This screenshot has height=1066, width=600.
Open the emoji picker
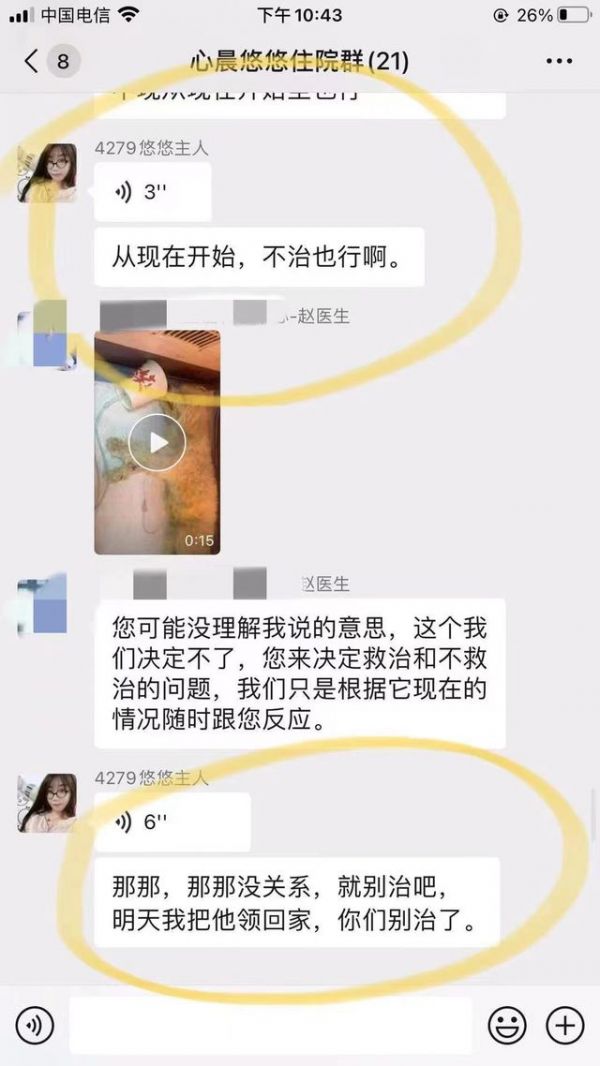coord(507,1025)
